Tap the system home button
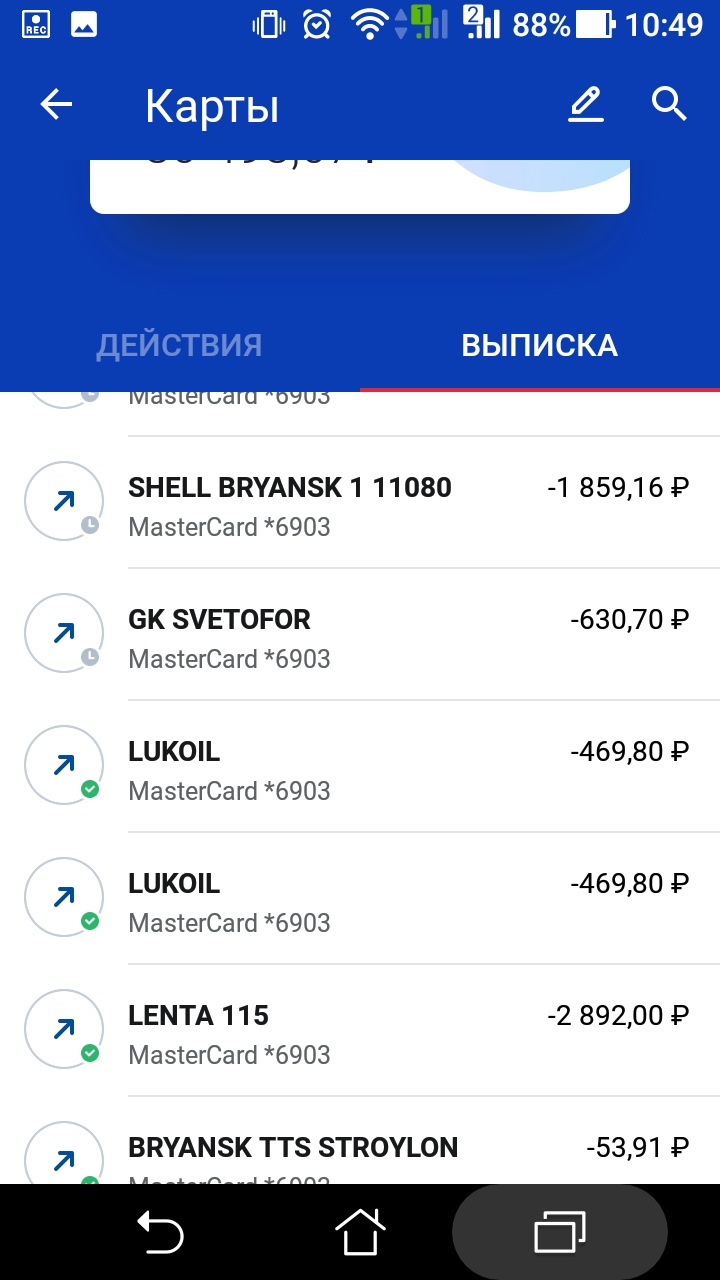The image size is (720, 1280). click(360, 1232)
